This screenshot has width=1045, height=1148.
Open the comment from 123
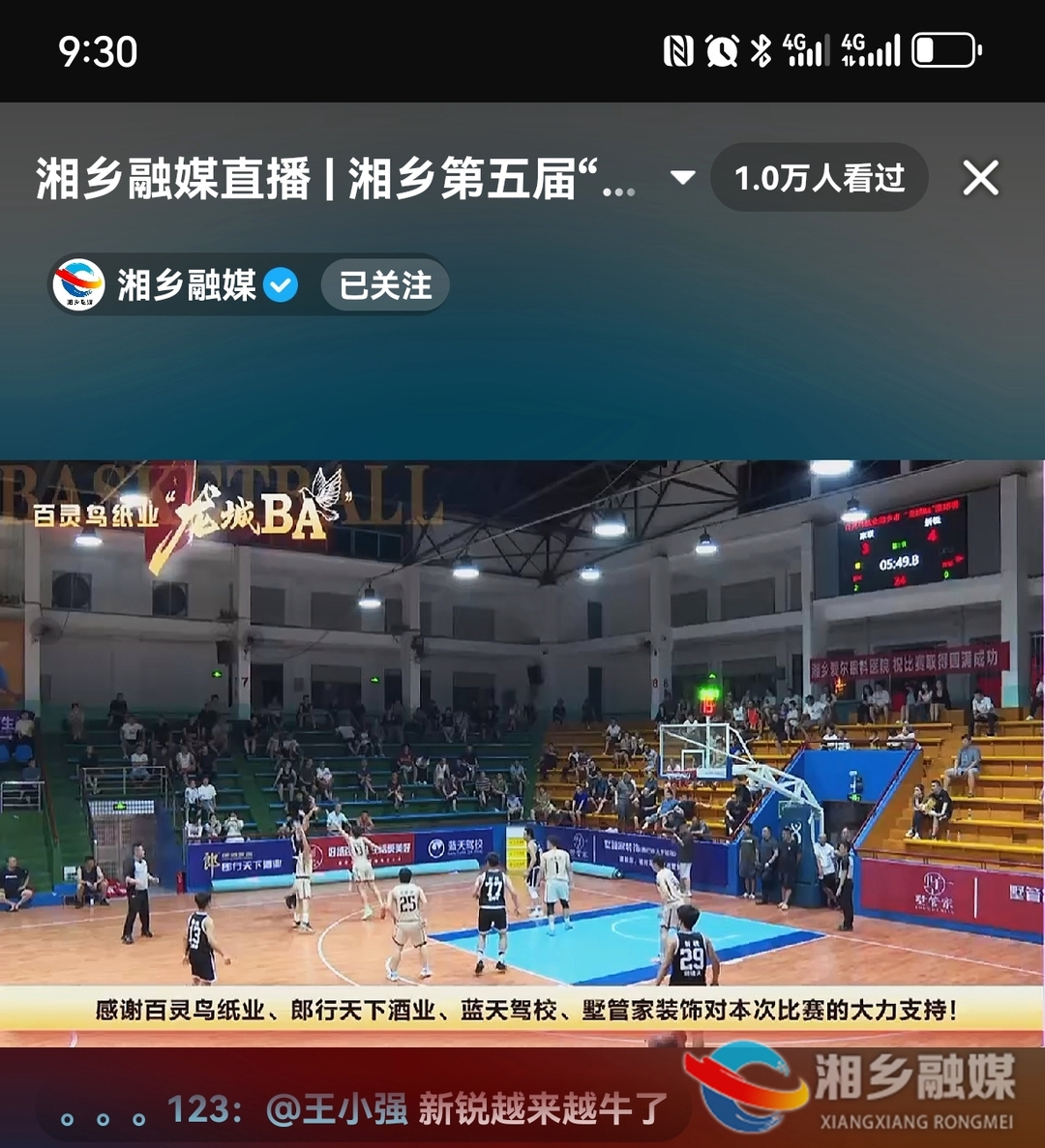click(416, 1109)
